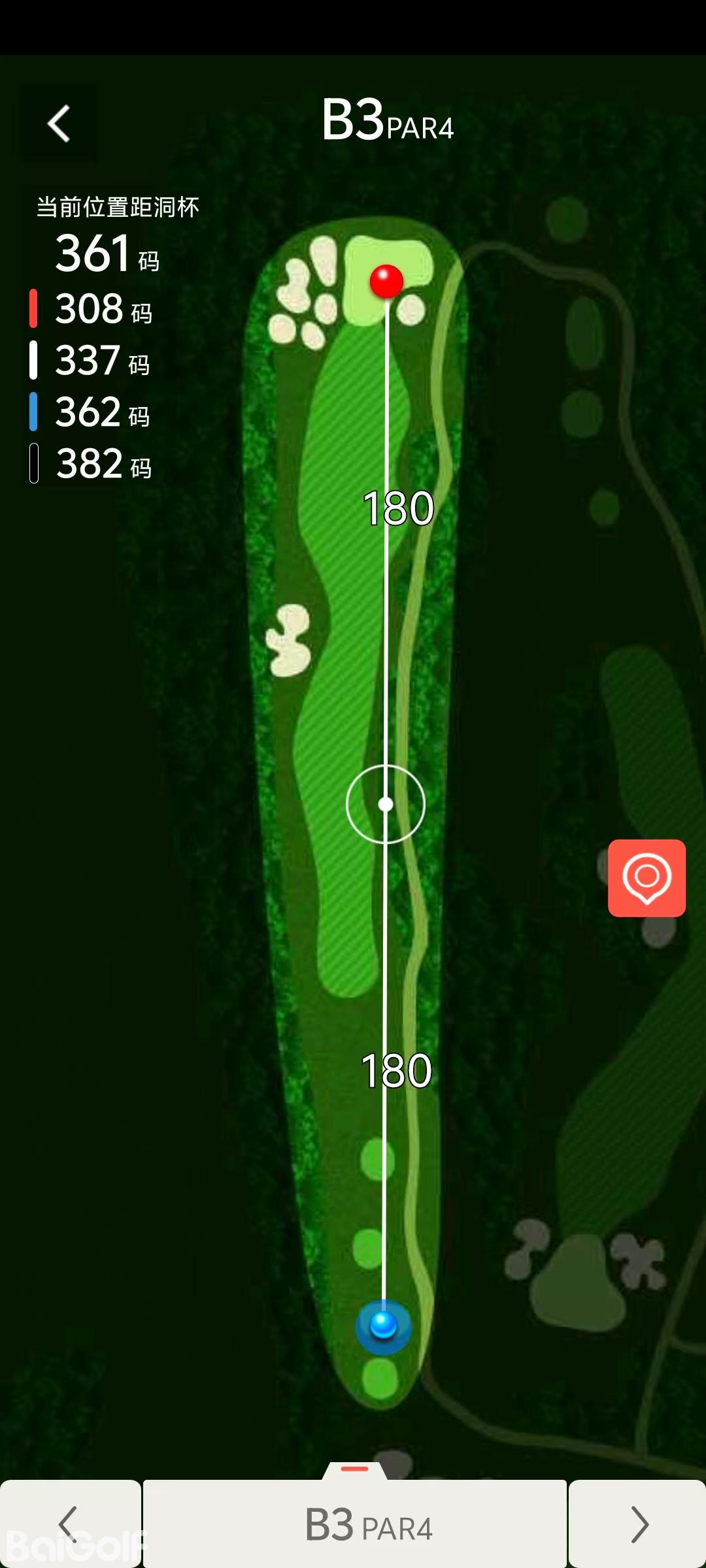Open the B3 PAR4 hole selector
Viewport: 706px width, 1568px height.
coord(355,1524)
